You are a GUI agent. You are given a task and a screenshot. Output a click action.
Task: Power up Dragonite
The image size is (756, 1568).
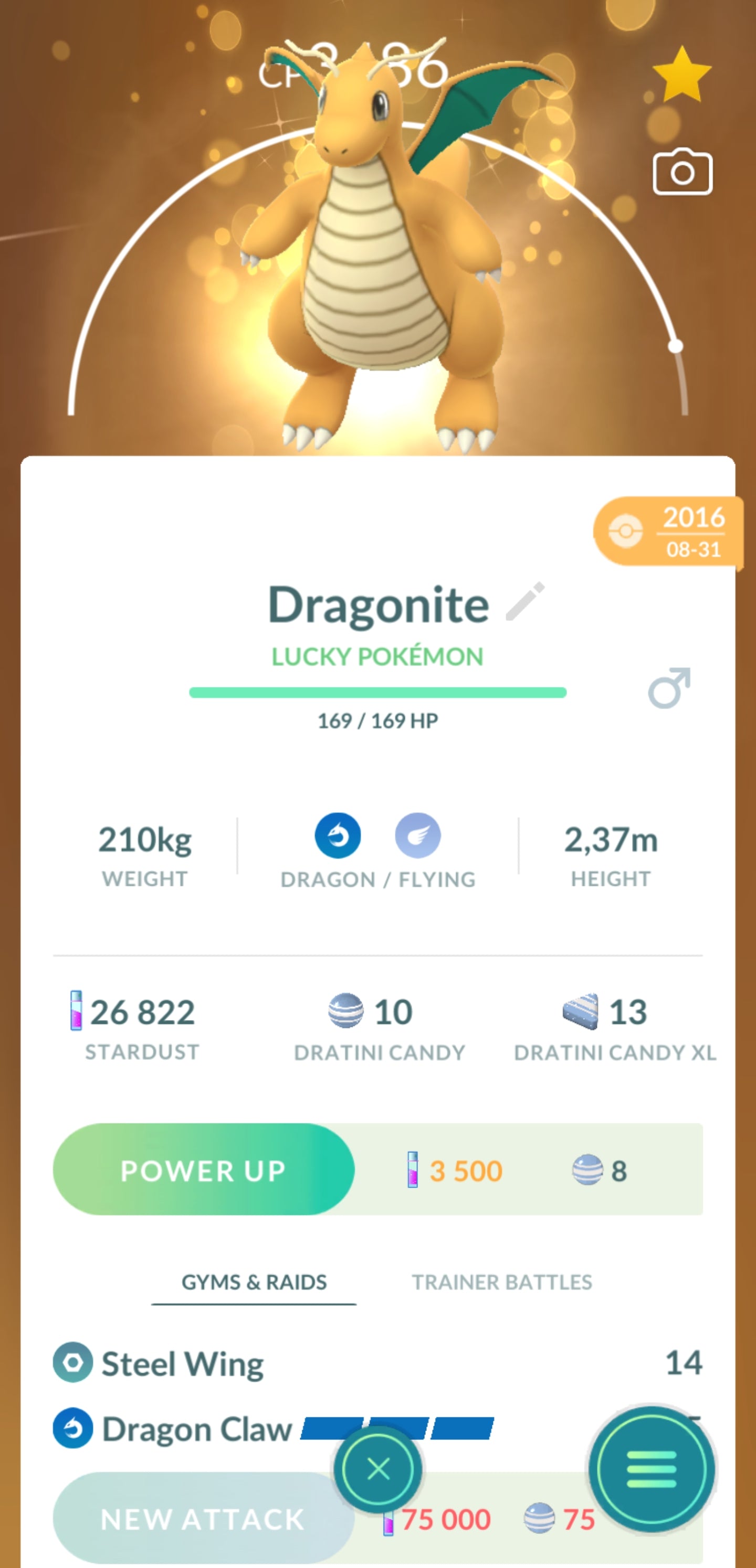pos(204,1169)
